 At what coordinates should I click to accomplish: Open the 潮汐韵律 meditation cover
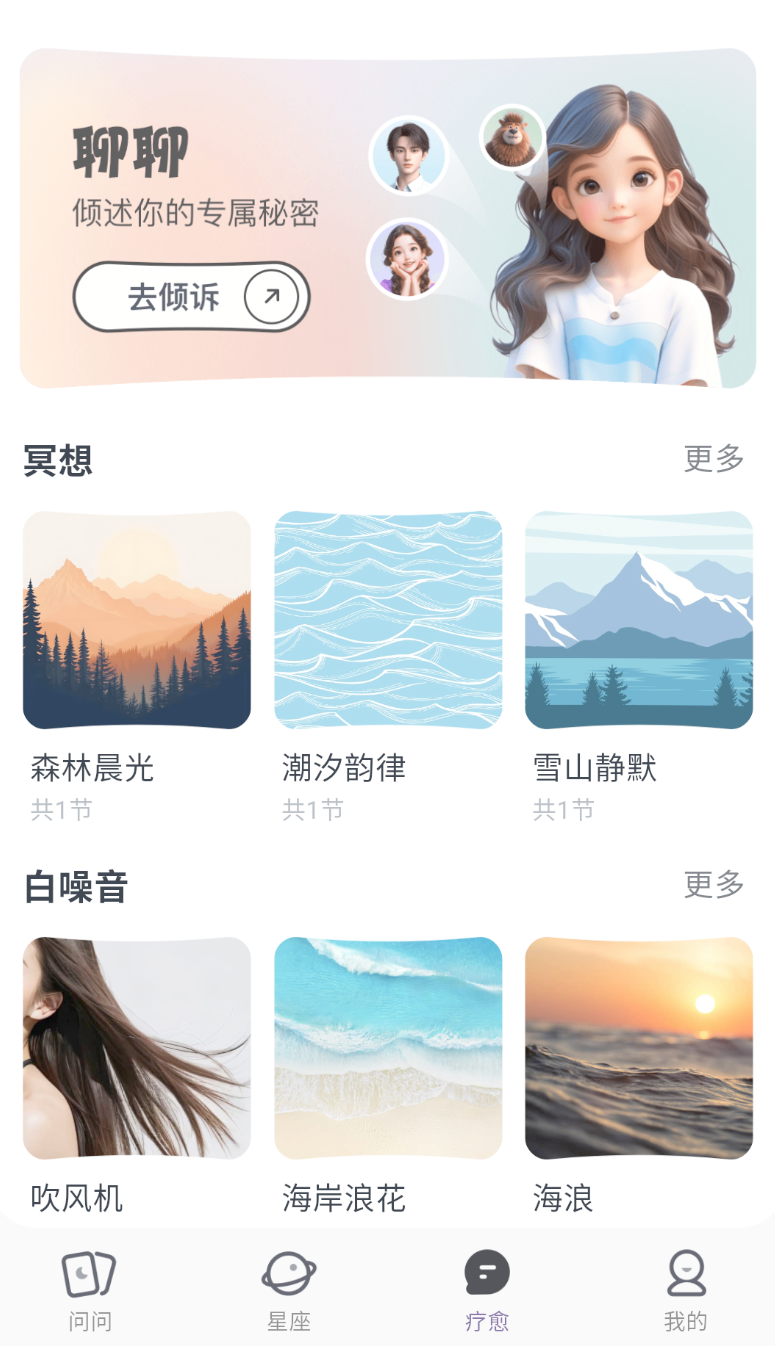tap(388, 620)
